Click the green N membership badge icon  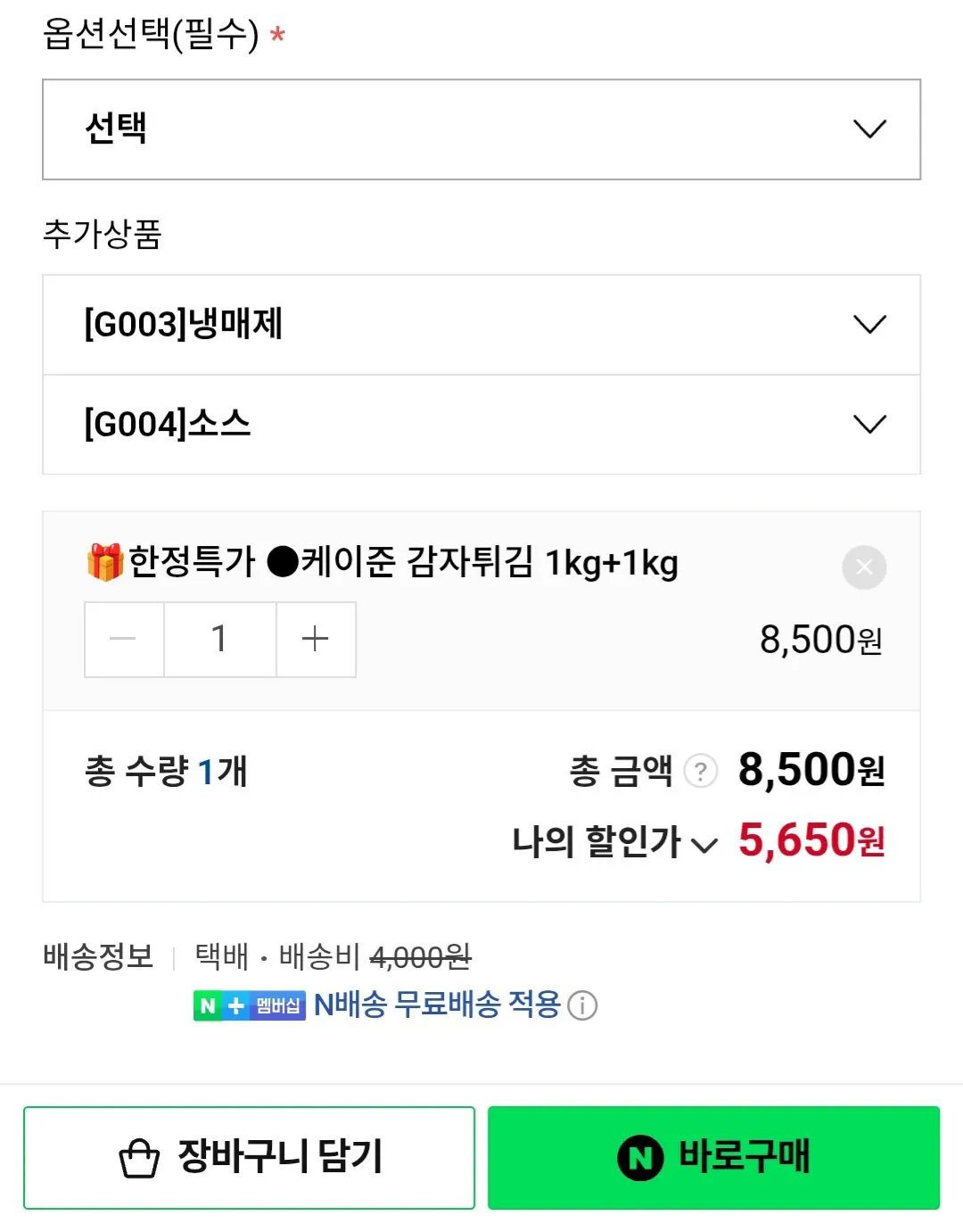click(x=209, y=1005)
